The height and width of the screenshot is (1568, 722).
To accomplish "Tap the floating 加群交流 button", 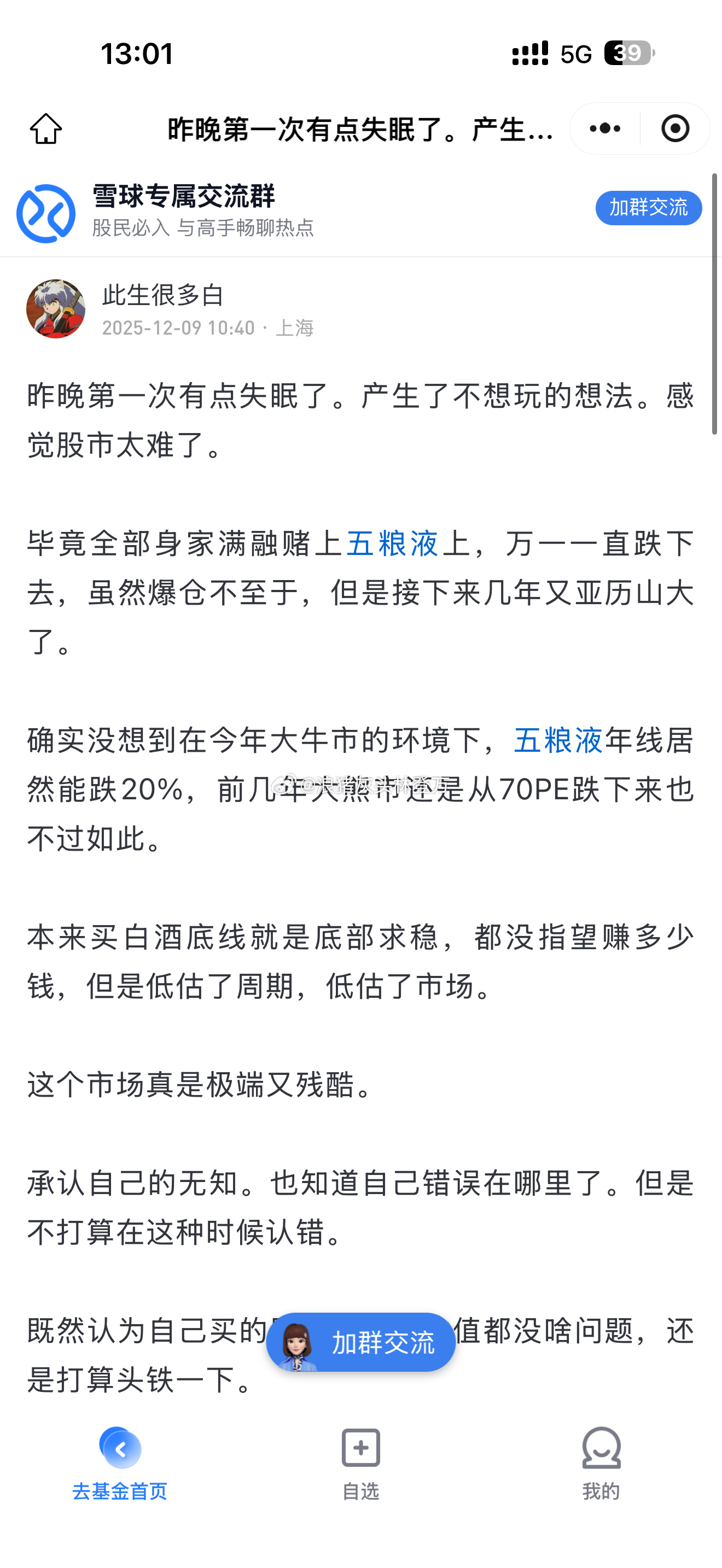I will coord(361,1342).
